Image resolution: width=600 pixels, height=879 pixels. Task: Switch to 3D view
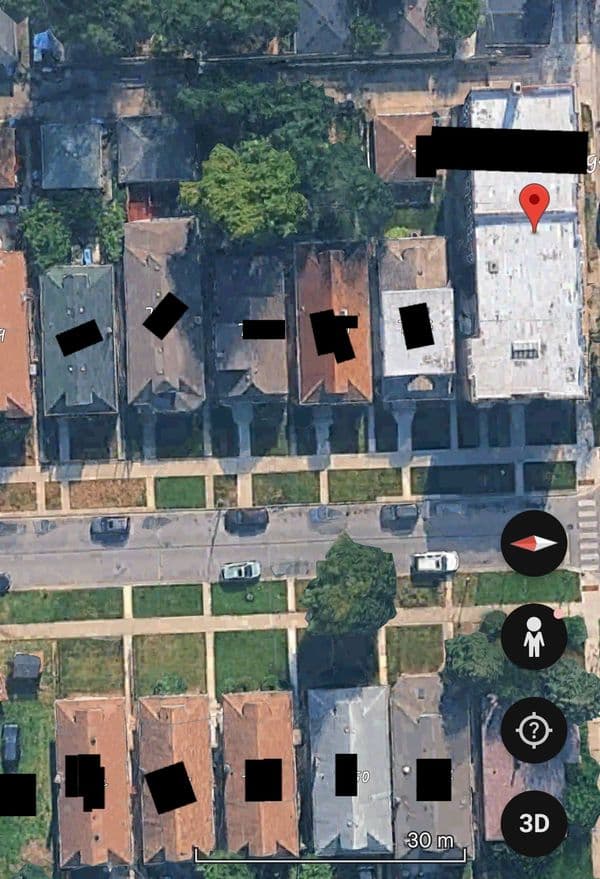[x=534, y=823]
